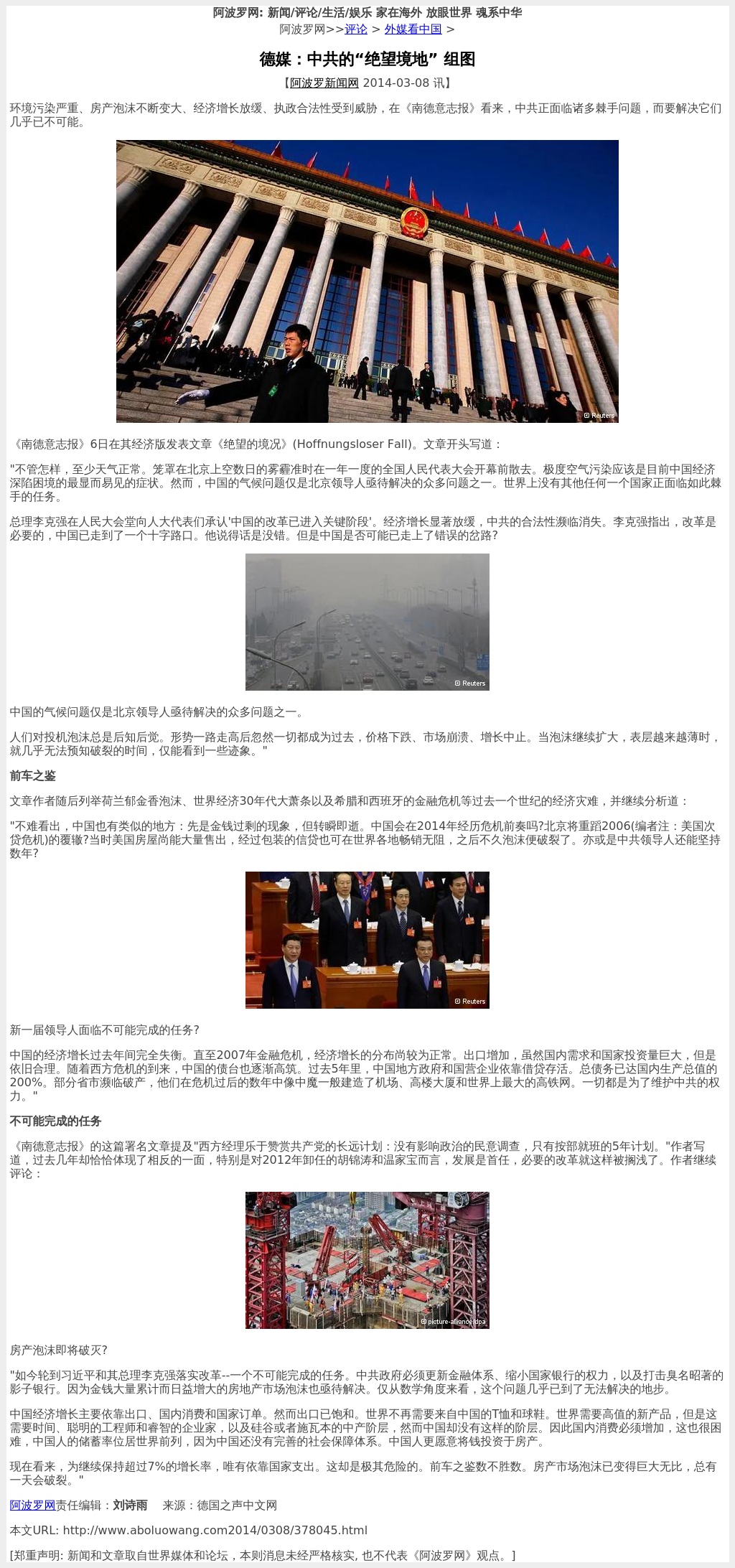
Task: Open the 评论 breadcrumb link
Action: click(356, 29)
